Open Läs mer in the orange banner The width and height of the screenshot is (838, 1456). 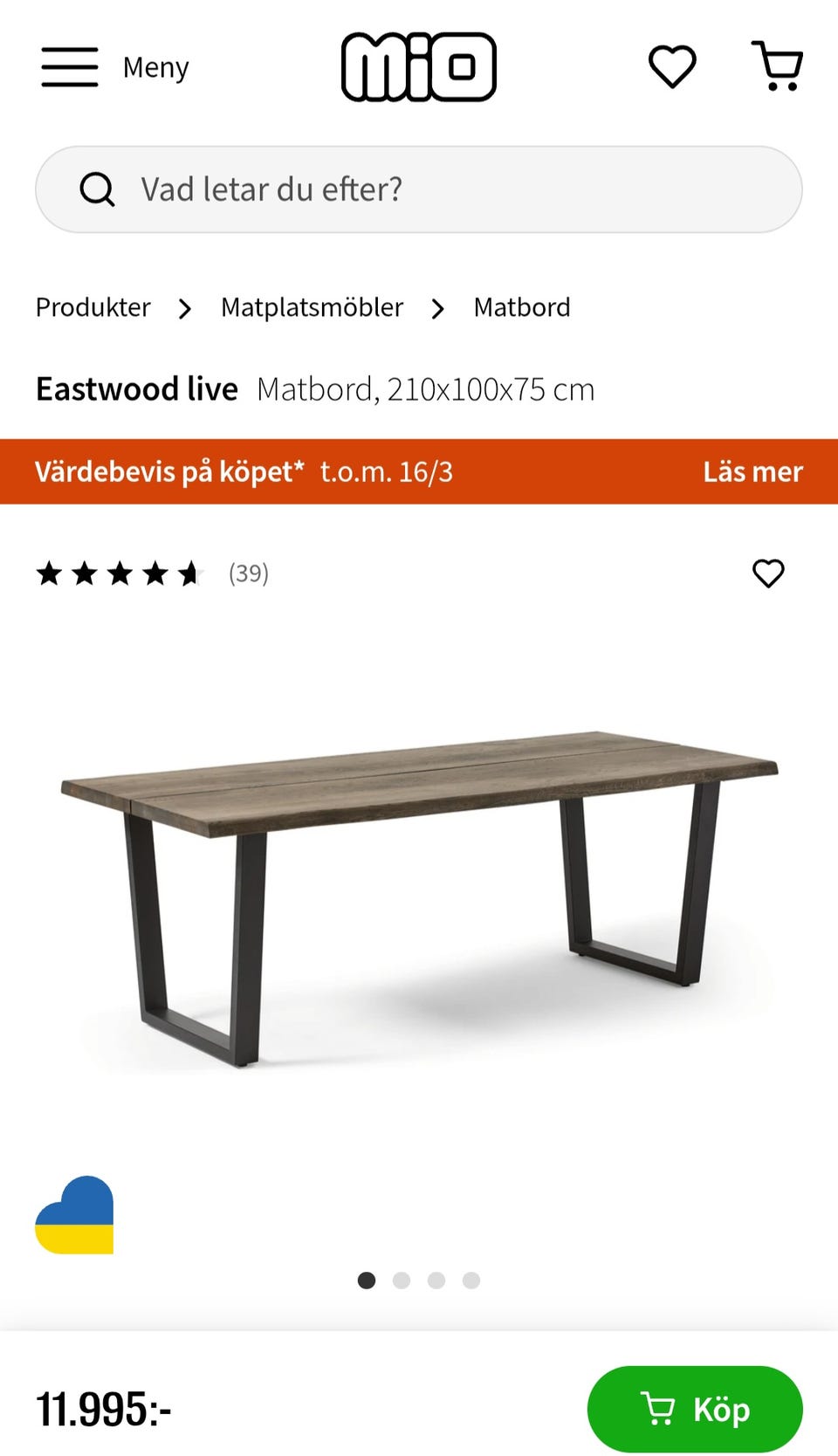tap(753, 471)
